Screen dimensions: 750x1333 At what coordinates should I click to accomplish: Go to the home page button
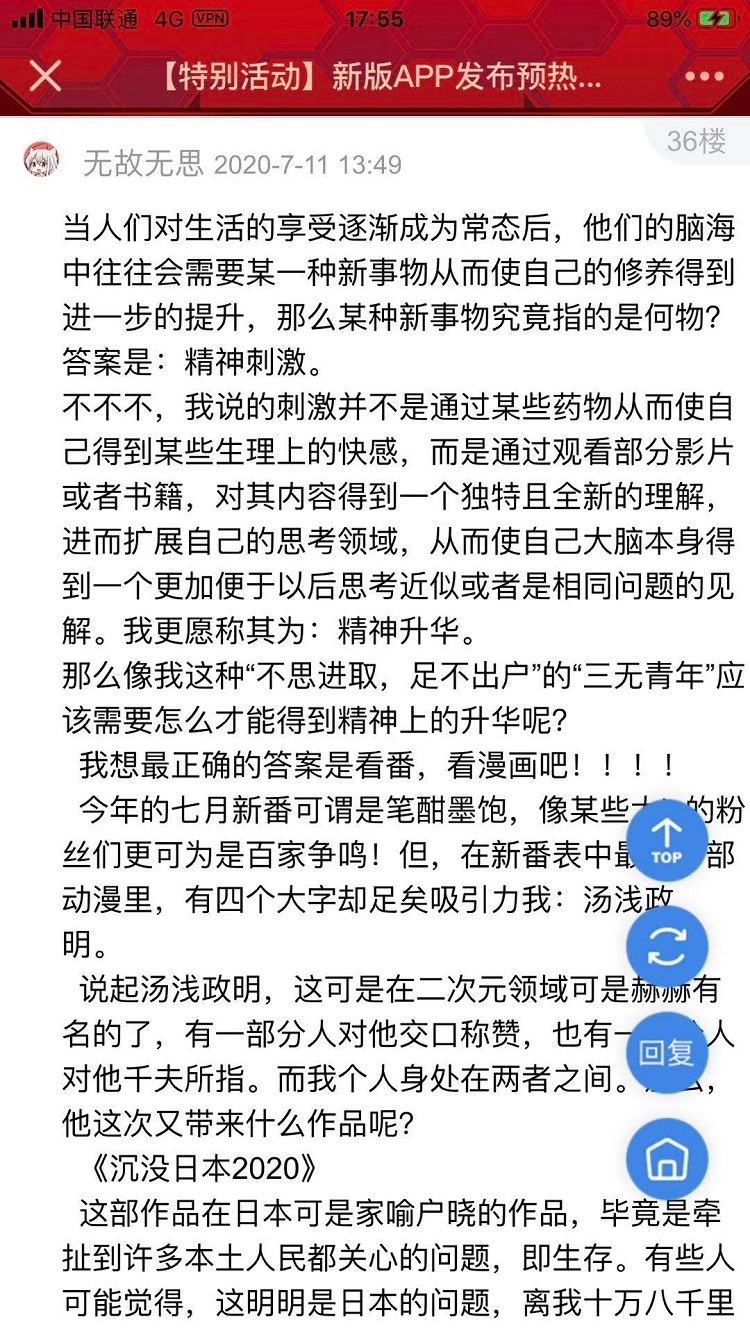point(667,1160)
